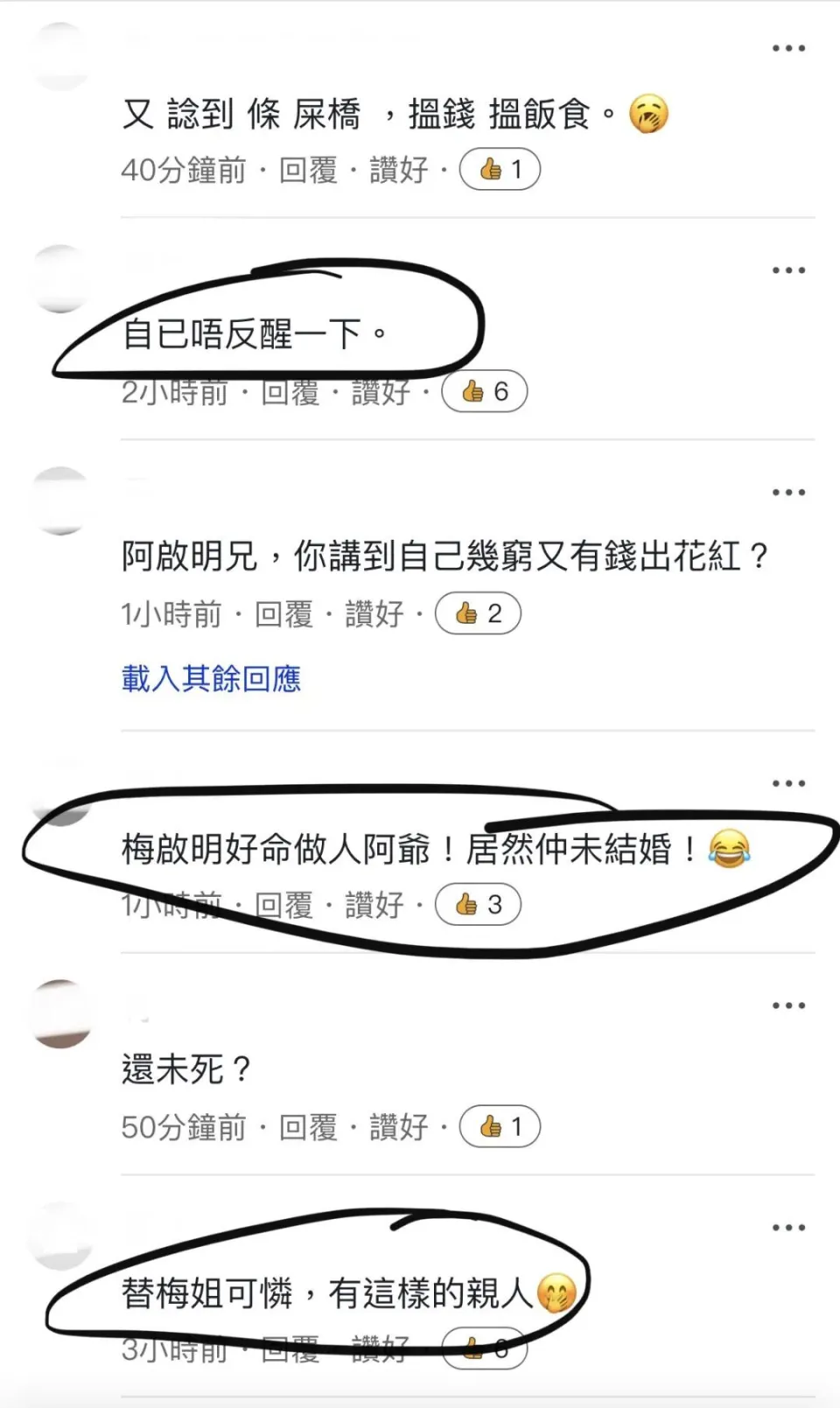840x1408 pixels.
Task: Like the 阿啟明兄 comment
Action: pyautogui.click(x=374, y=614)
